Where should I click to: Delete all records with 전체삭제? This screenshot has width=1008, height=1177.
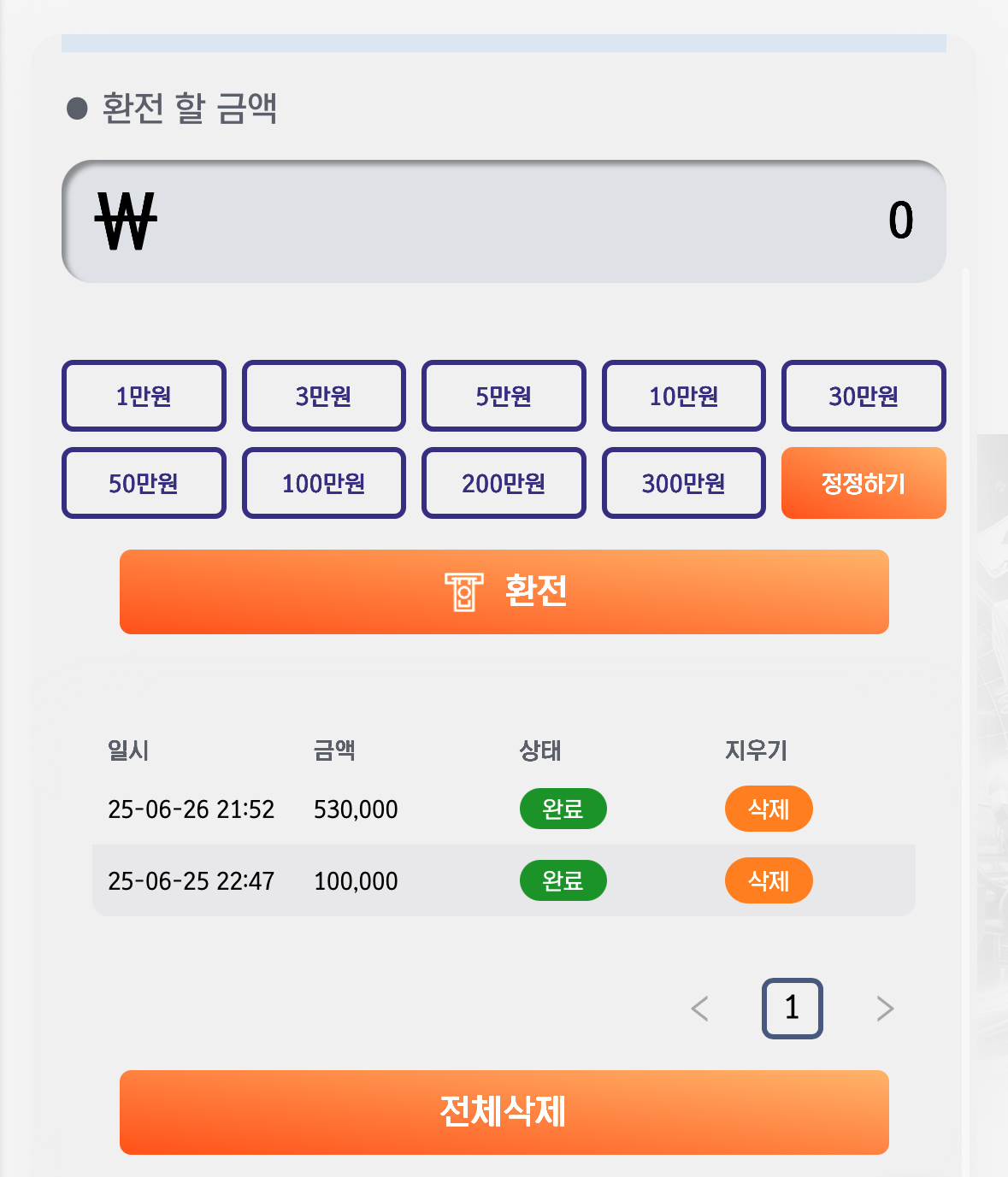point(504,1112)
